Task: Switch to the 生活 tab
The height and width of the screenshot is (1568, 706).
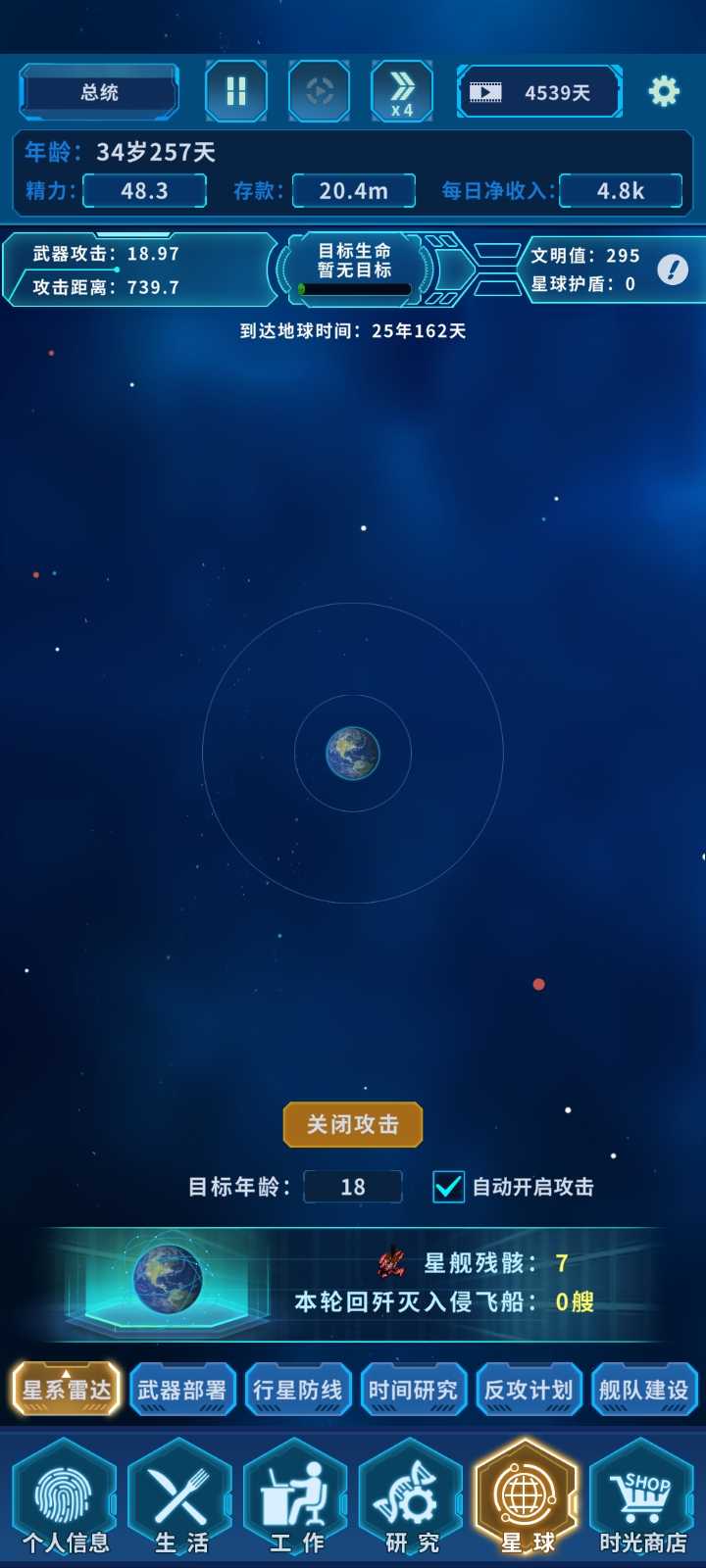Action: pos(180,1497)
